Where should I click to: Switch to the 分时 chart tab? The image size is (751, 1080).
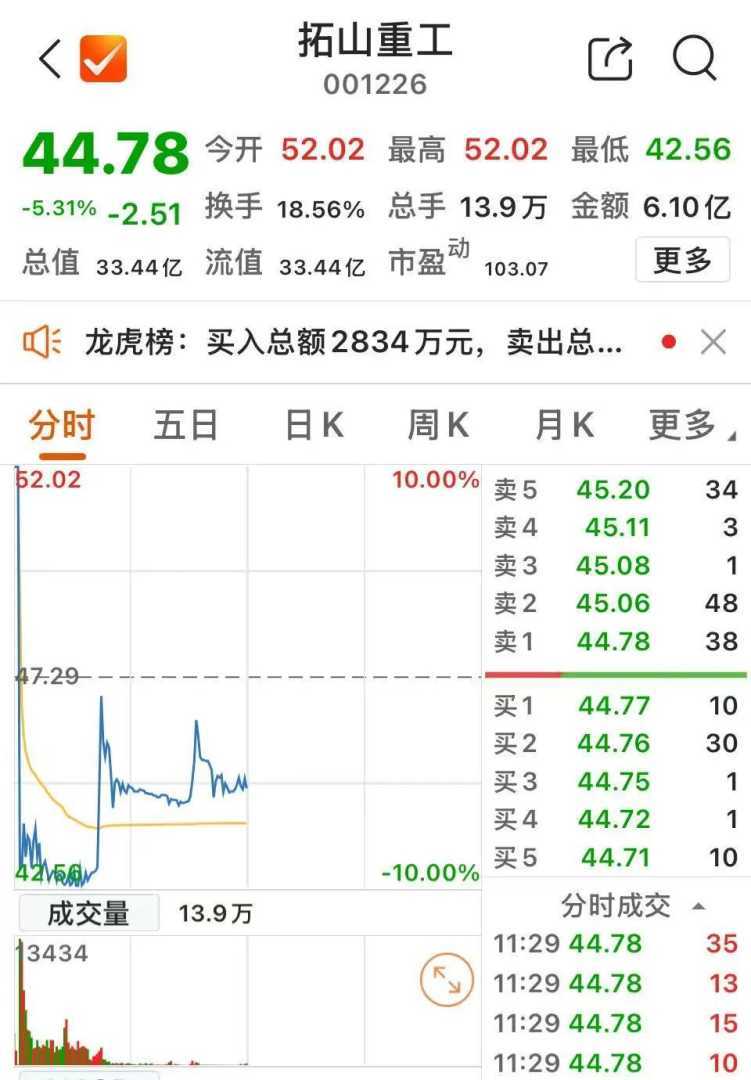[61, 426]
